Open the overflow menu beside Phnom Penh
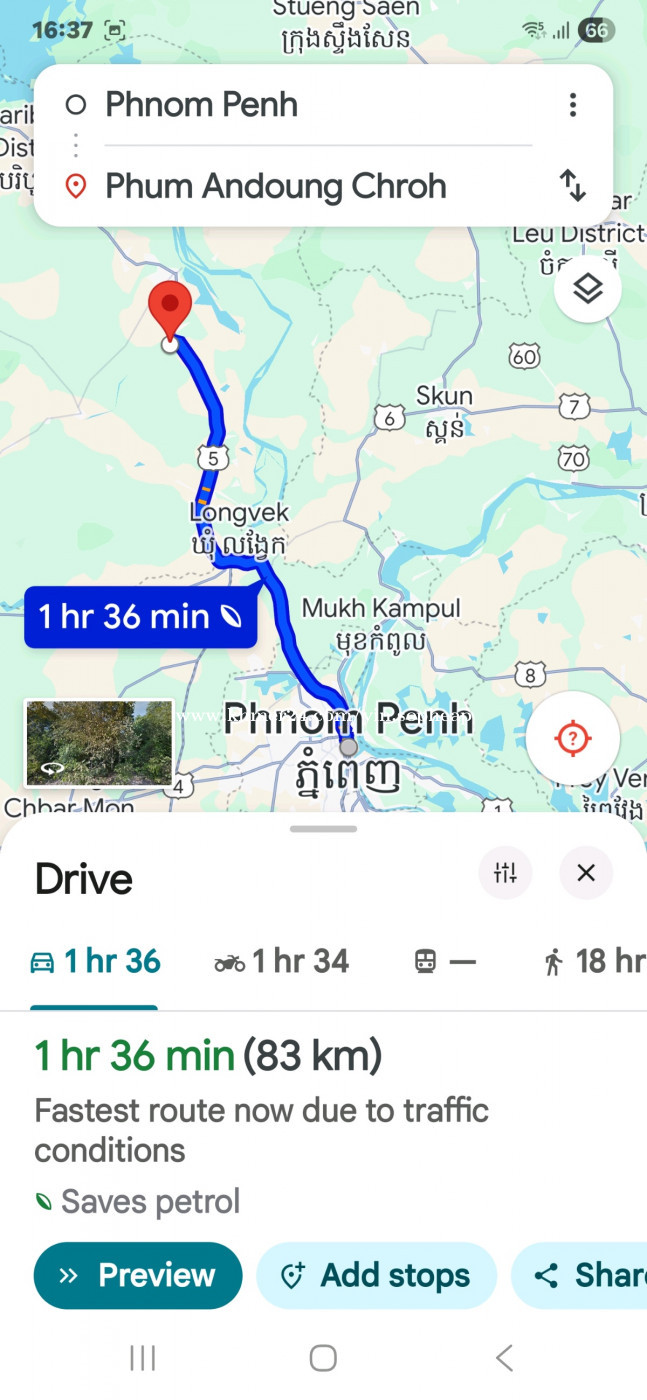This screenshot has width=647, height=1400. pyautogui.click(x=572, y=105)
